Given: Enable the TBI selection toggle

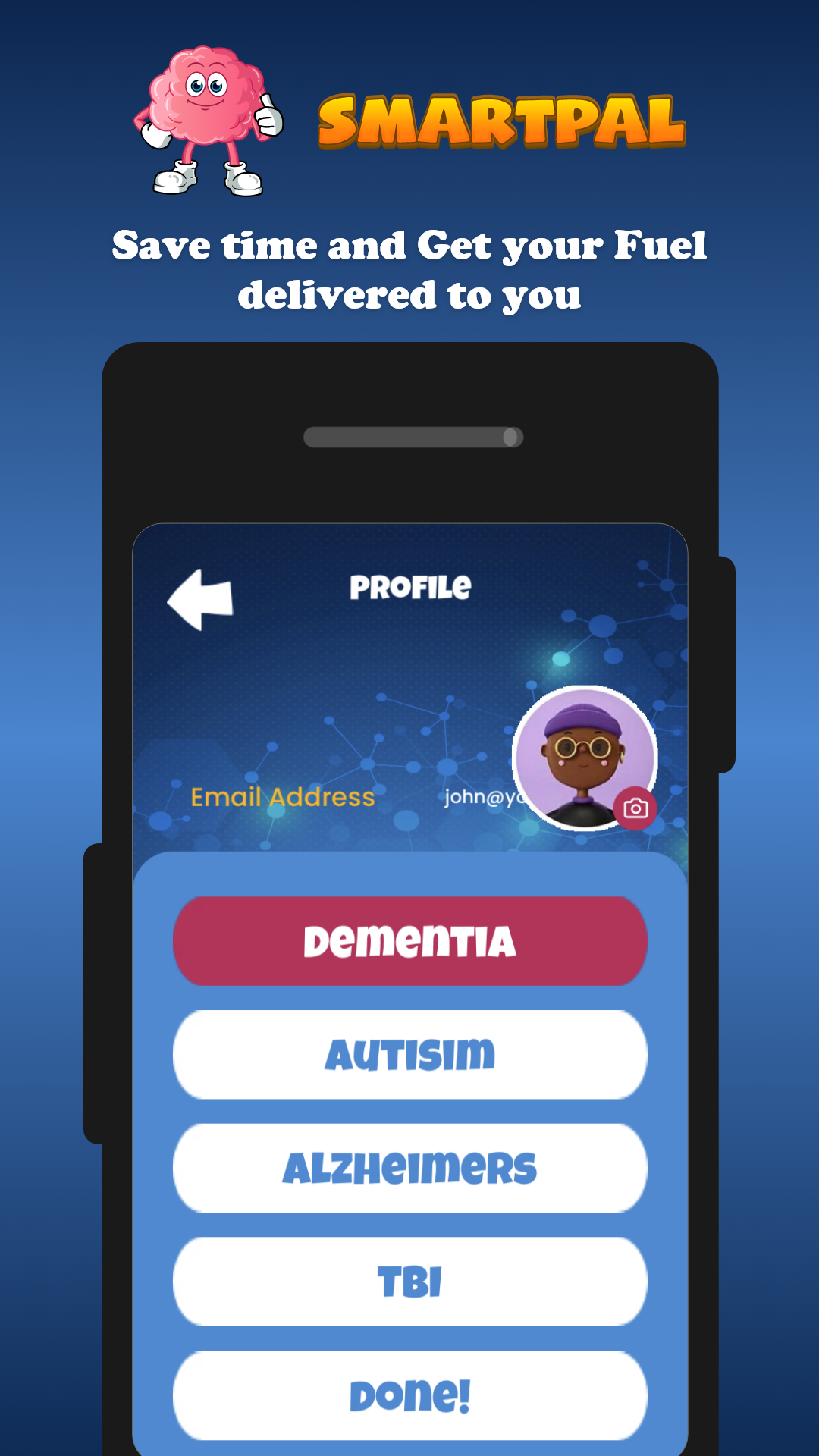Looking at the screenshot, I should 409,1280.
